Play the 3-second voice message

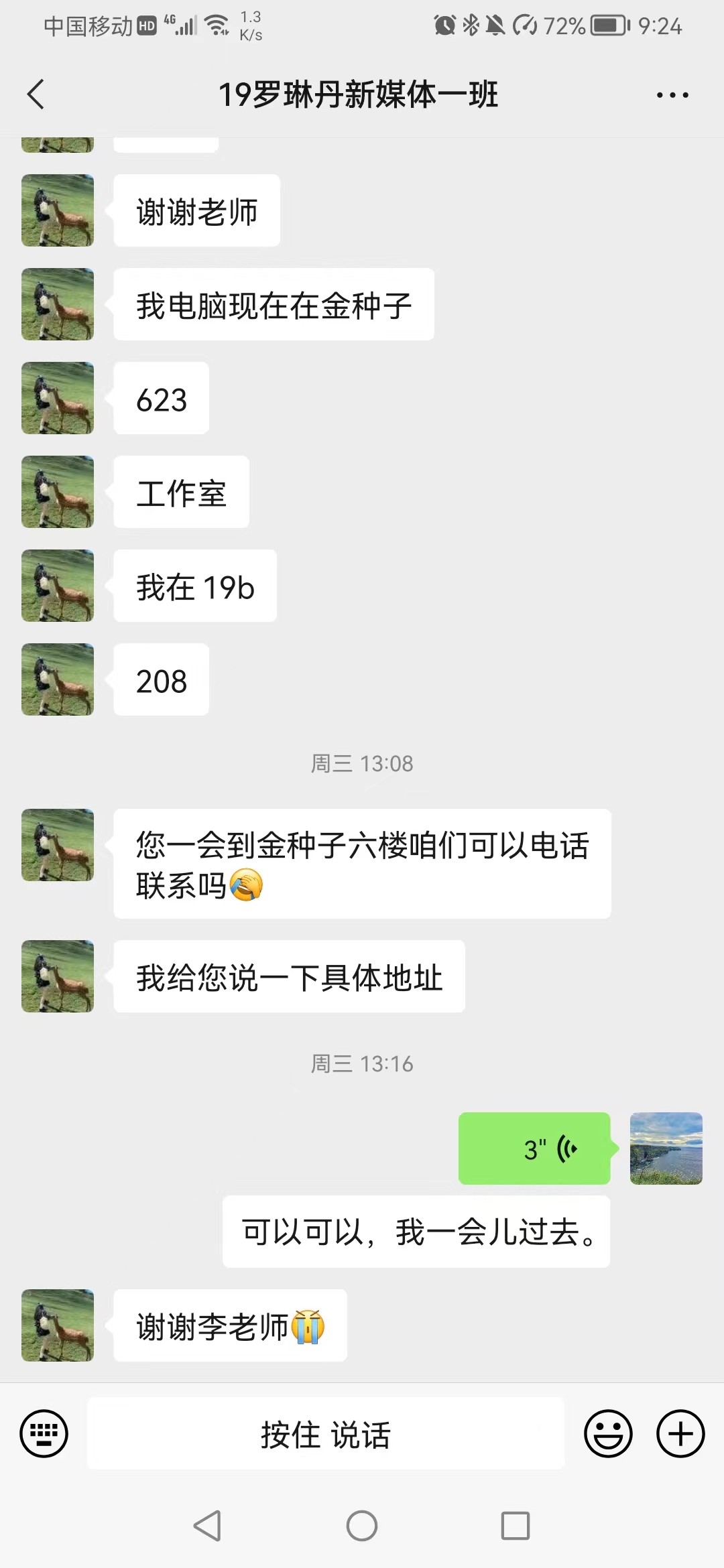[534, 1149]
